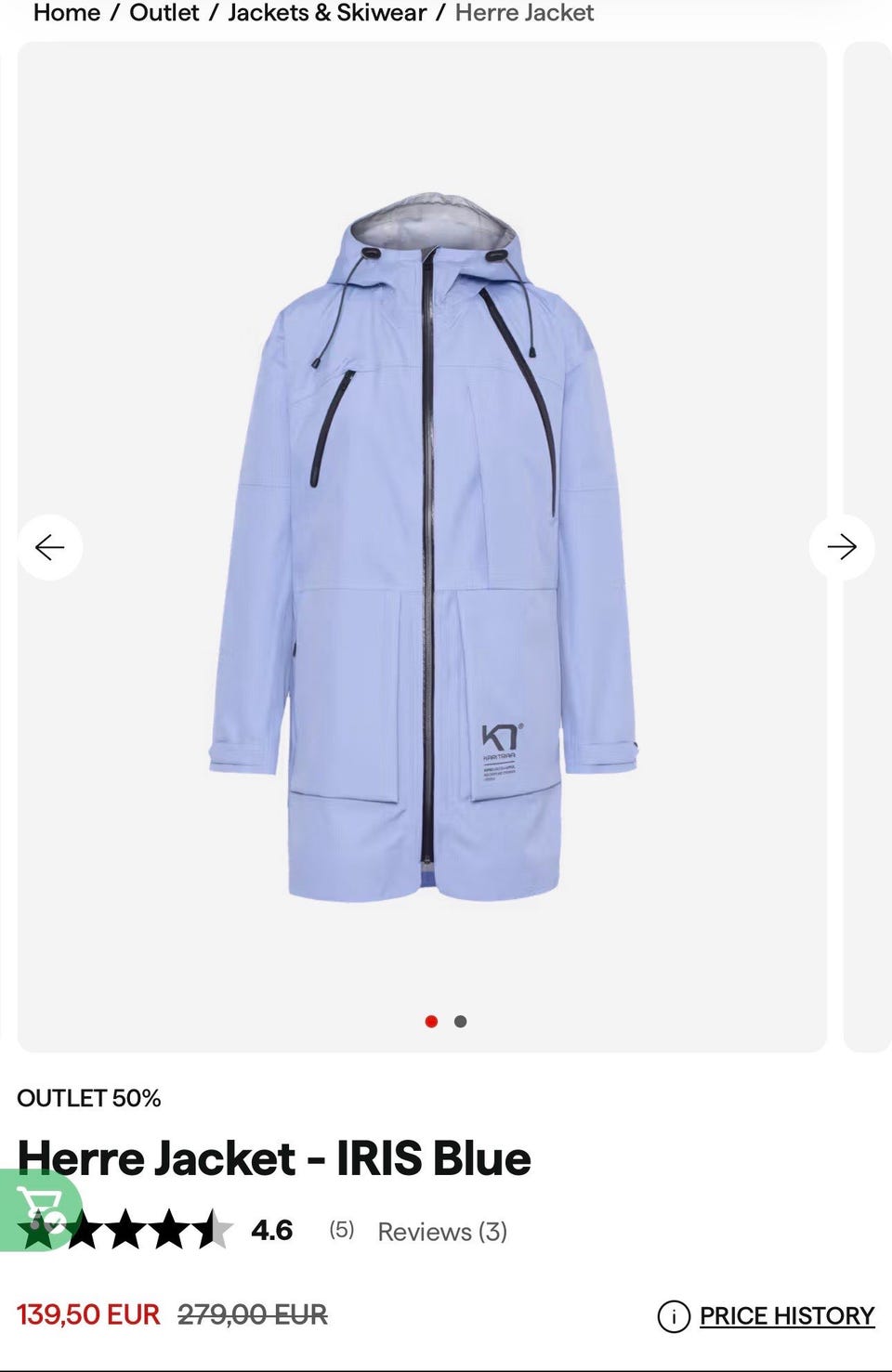Open the Reviews (3) link
Image resolution: width=892 pixels, height=1372 pixels.
(x=442, y=1232)
